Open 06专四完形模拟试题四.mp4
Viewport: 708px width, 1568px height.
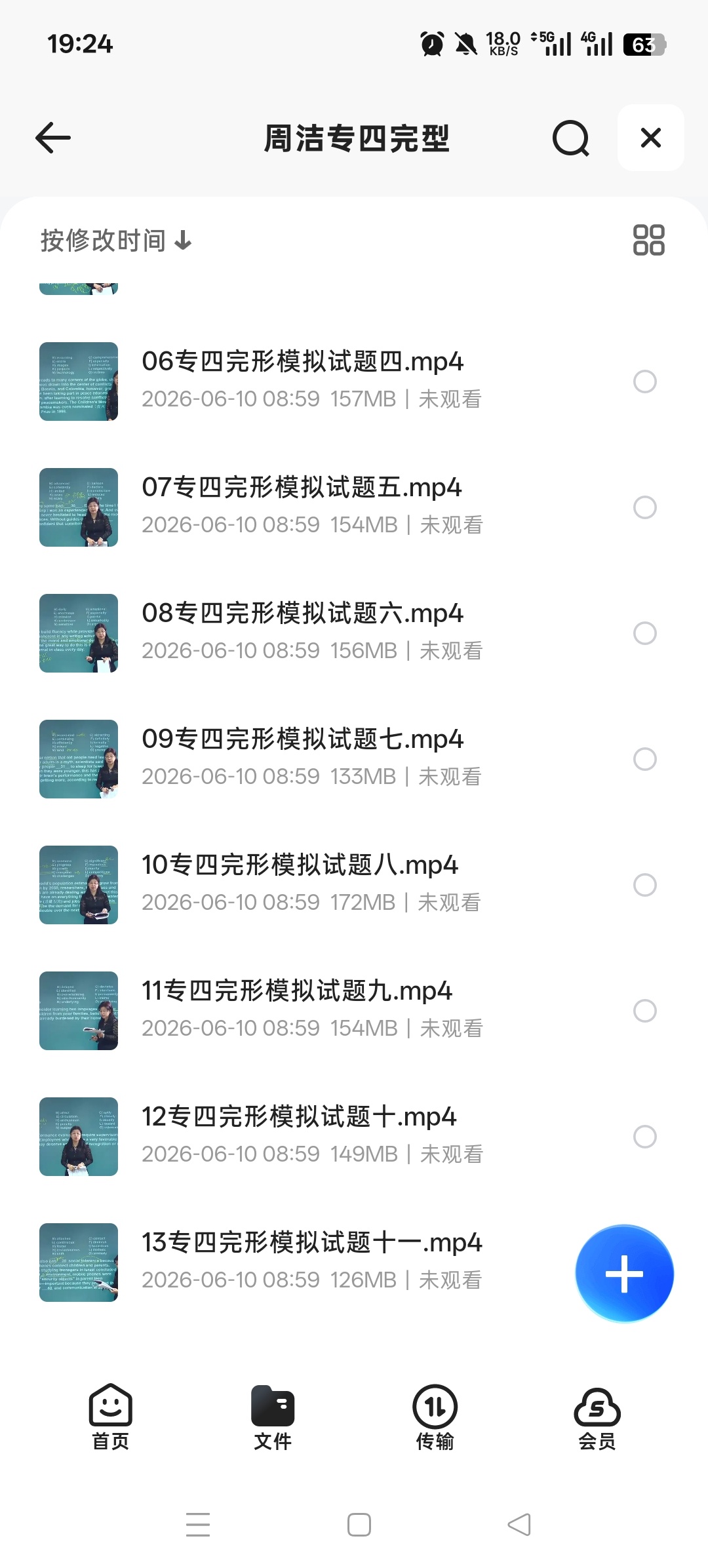click(302, 380)
